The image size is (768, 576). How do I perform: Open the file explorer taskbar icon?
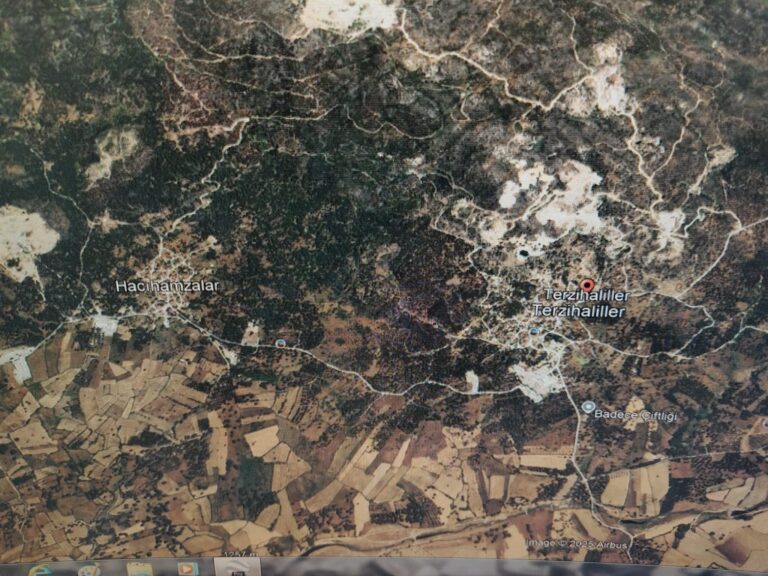[x=139, y=570]
